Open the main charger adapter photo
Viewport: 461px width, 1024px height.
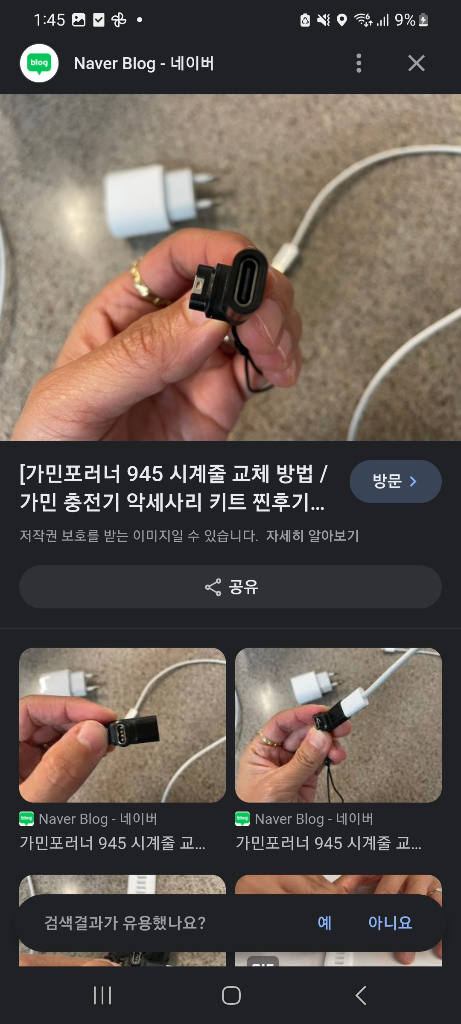230,267
